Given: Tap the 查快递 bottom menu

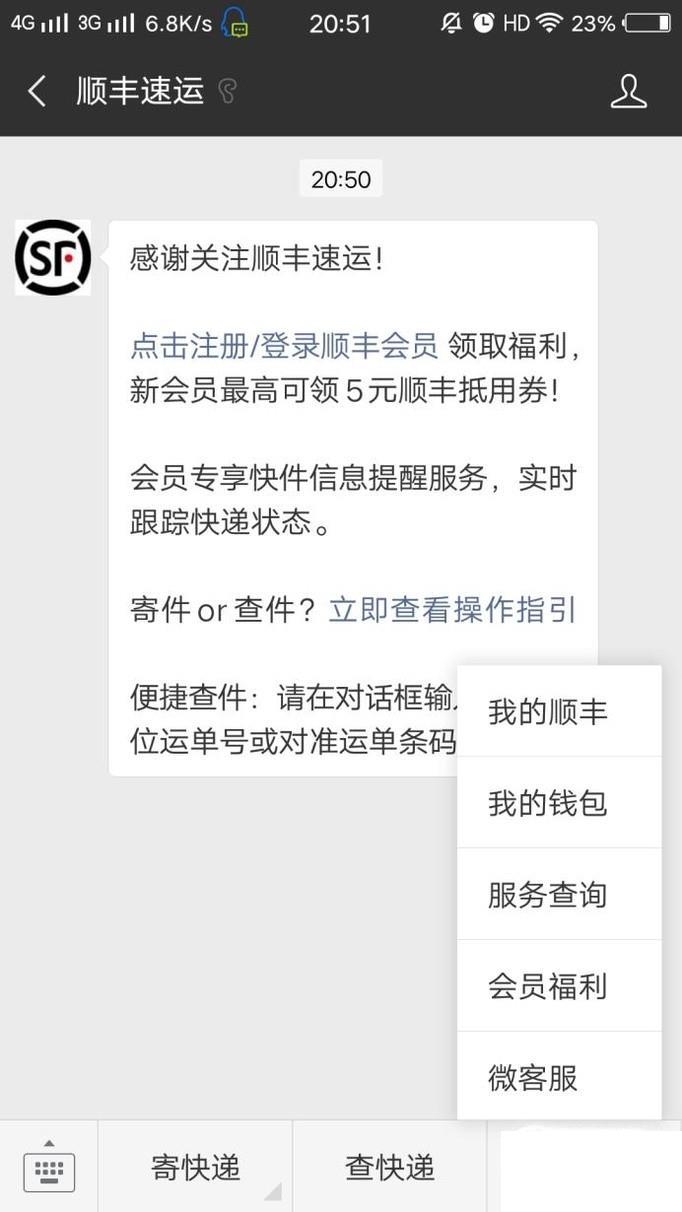Looking at the screenshot, I should pos(390,1167).
